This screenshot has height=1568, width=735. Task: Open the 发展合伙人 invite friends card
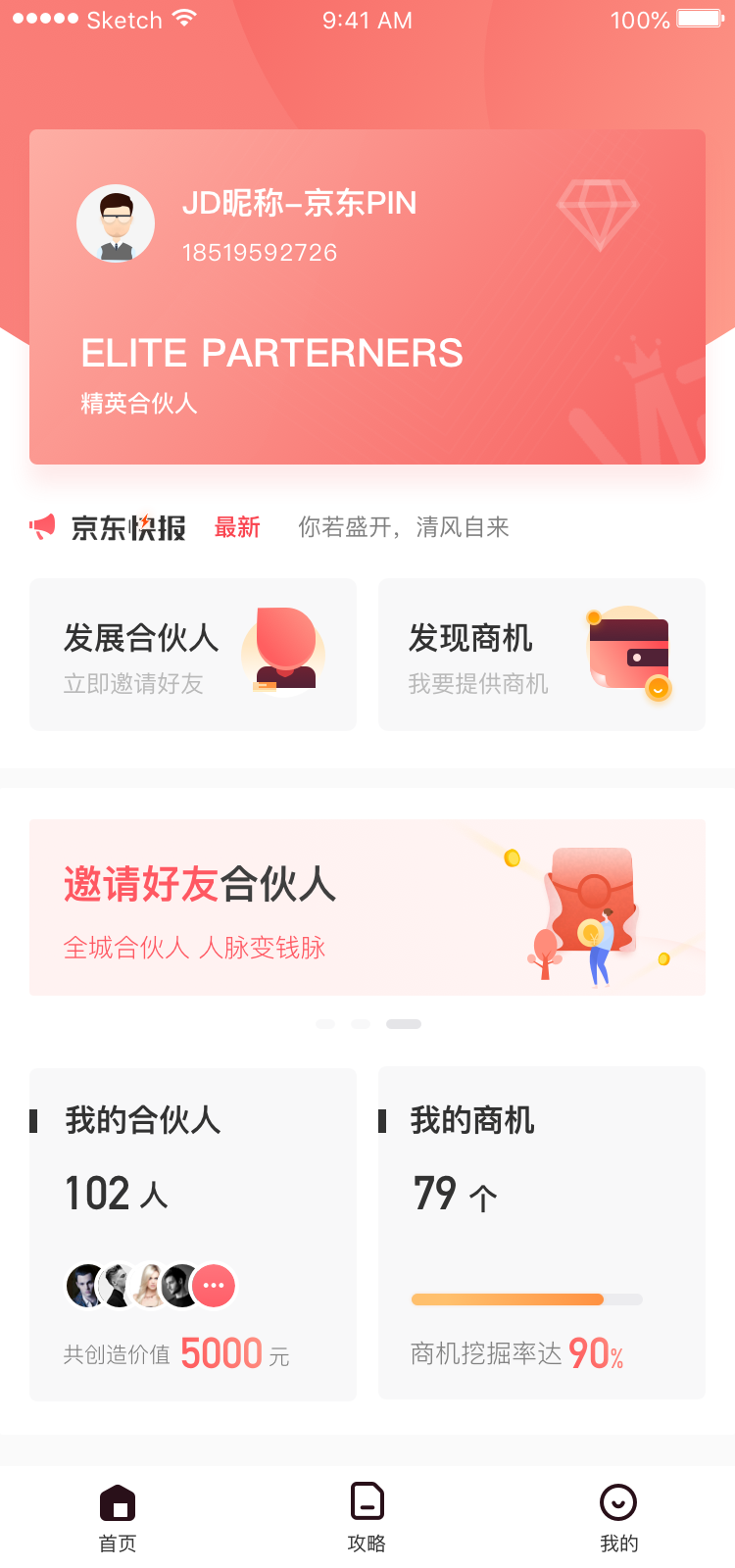[x=193, y=655]
